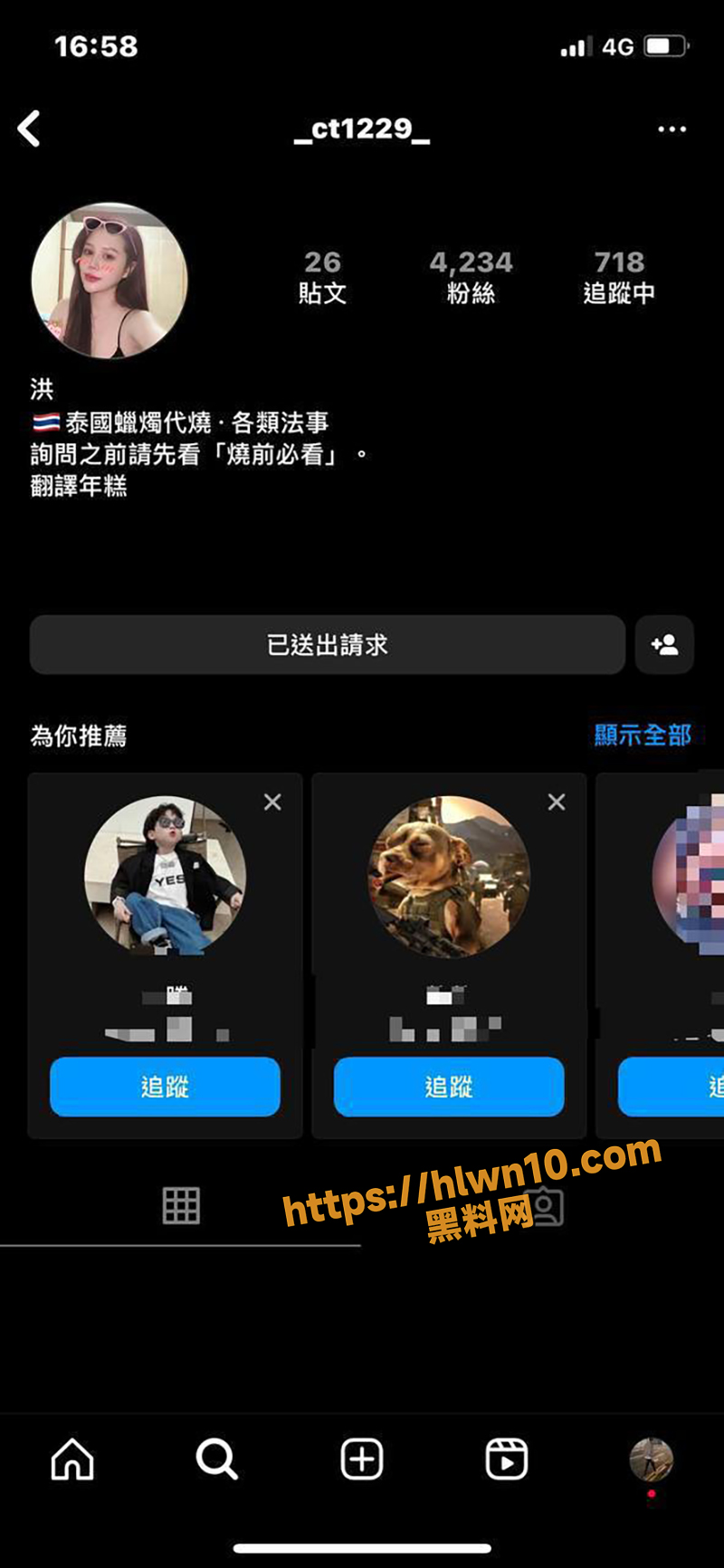724x1568 pixels.
Task: Dismiss the sunglasses kid suggestion card
Action: point(272,802)
